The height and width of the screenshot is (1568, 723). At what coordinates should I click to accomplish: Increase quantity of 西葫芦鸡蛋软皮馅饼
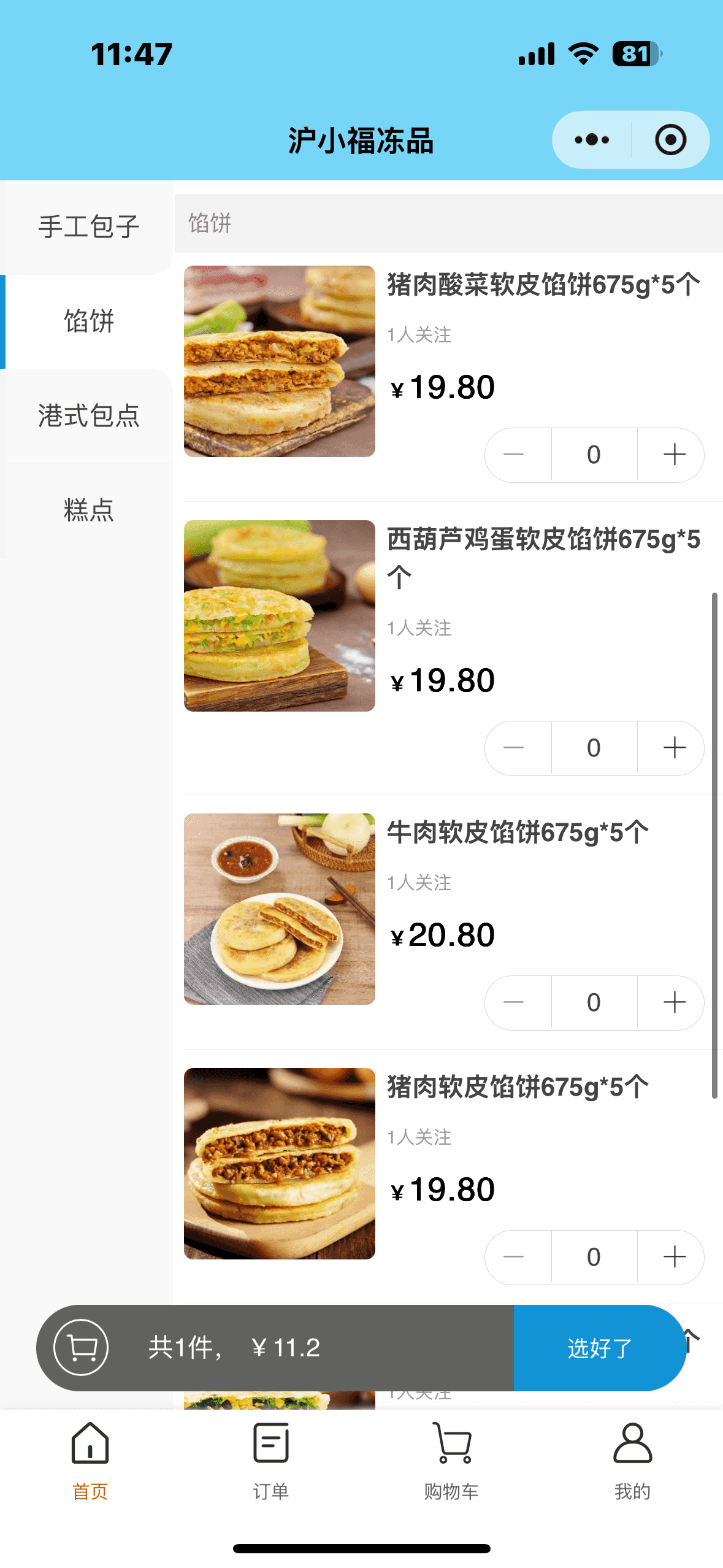click(674, 748)
